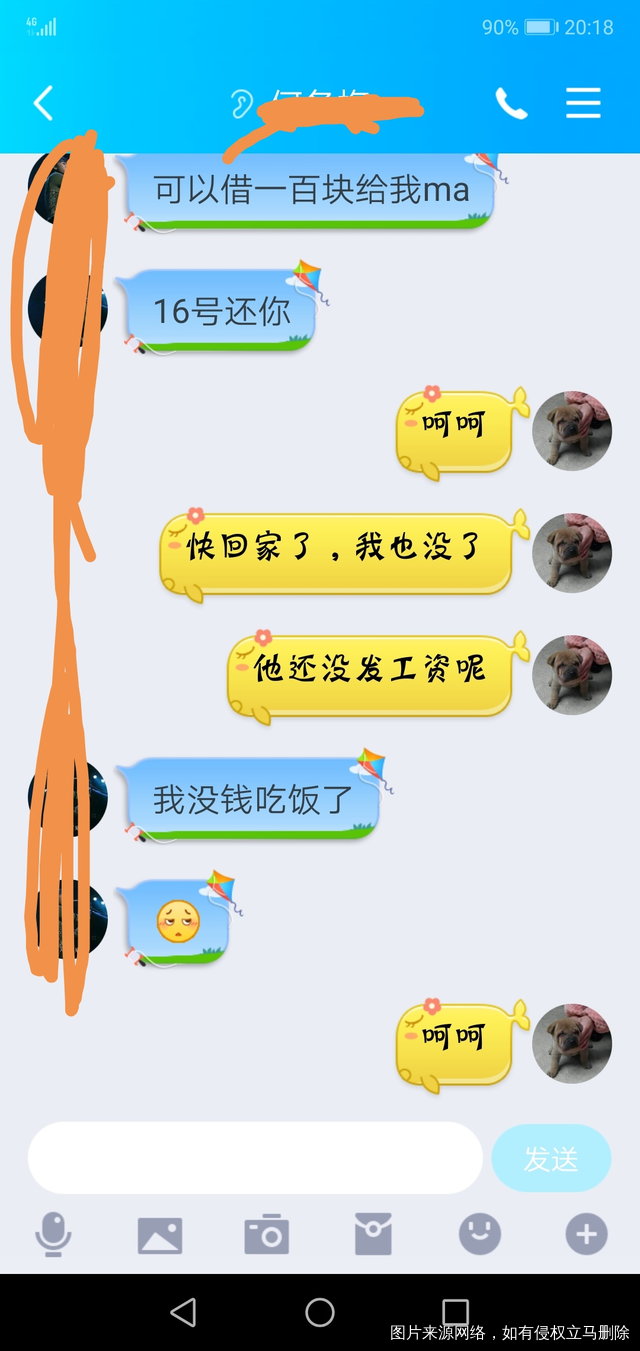640x1351 pixels.
Task: Tap the system home button
Action: point(320,1312)
